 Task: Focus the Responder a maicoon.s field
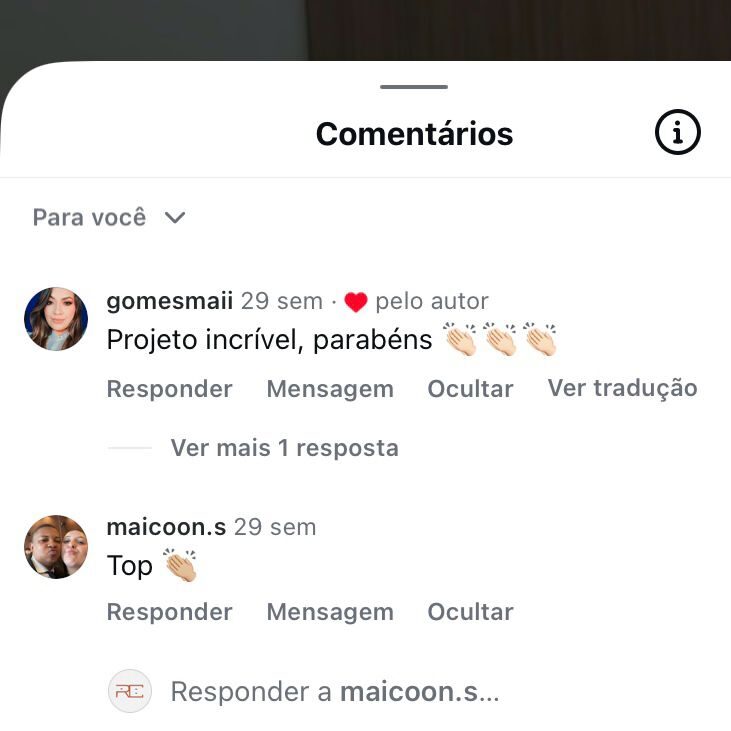tap(335, 691)
